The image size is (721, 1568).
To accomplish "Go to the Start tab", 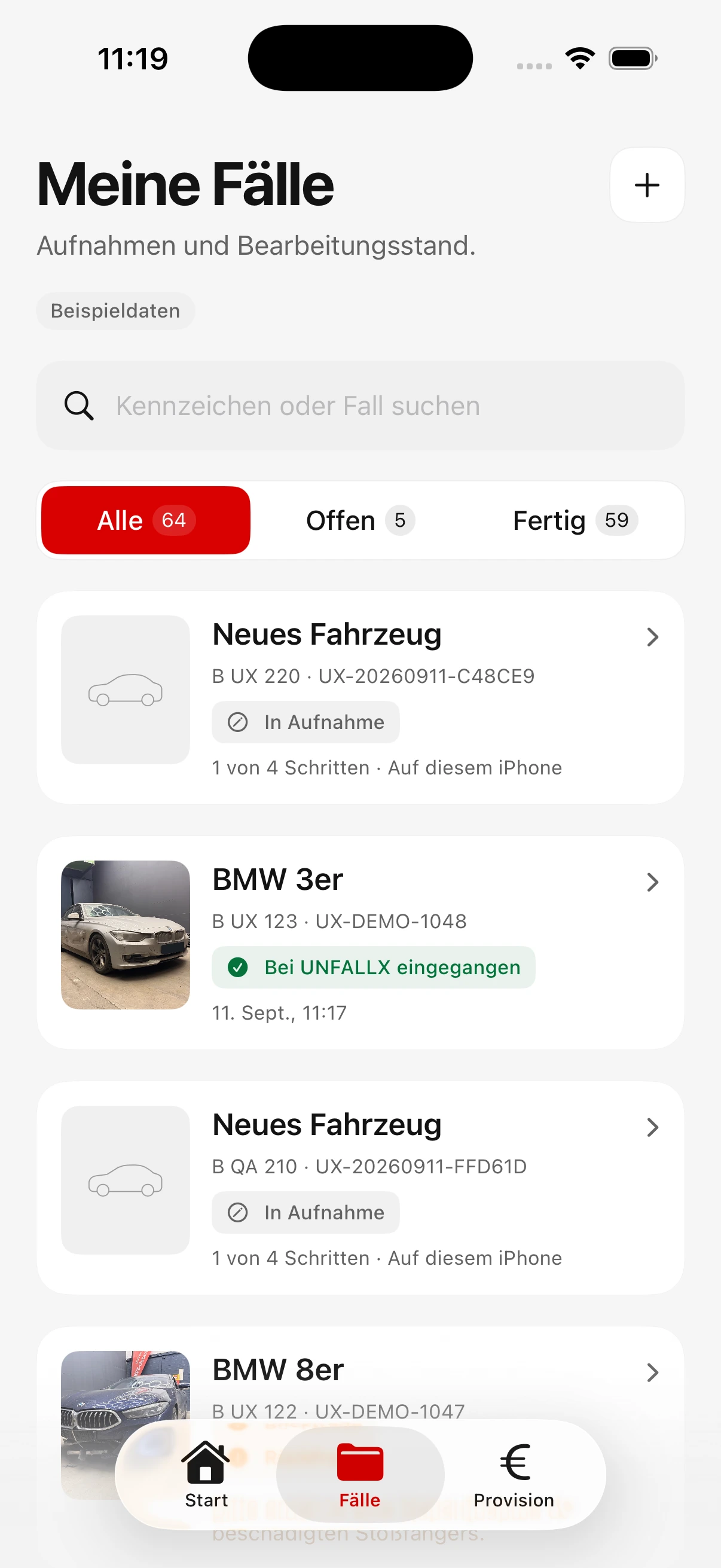I will [x=206, y=1475].
